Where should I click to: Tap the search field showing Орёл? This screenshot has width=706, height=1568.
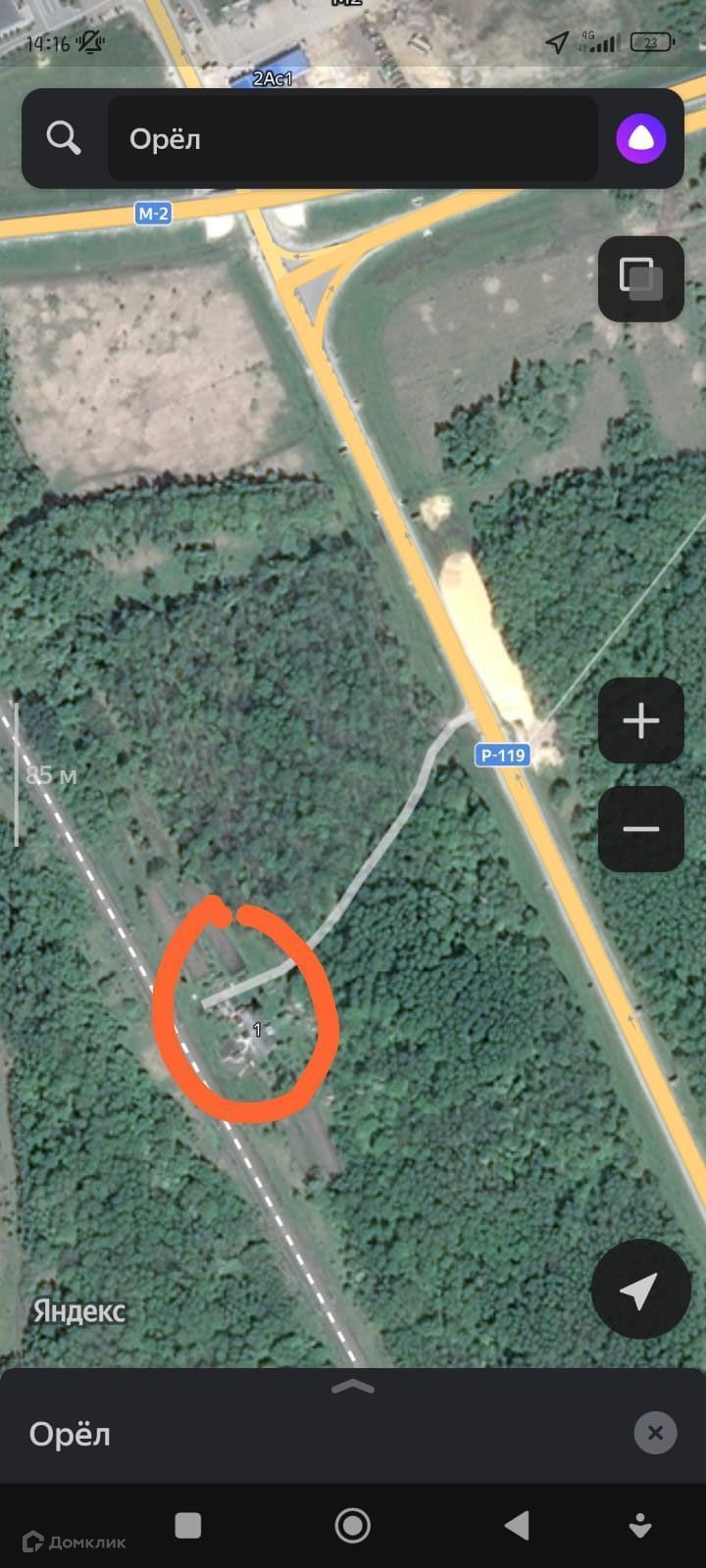[x=353, y=138]
